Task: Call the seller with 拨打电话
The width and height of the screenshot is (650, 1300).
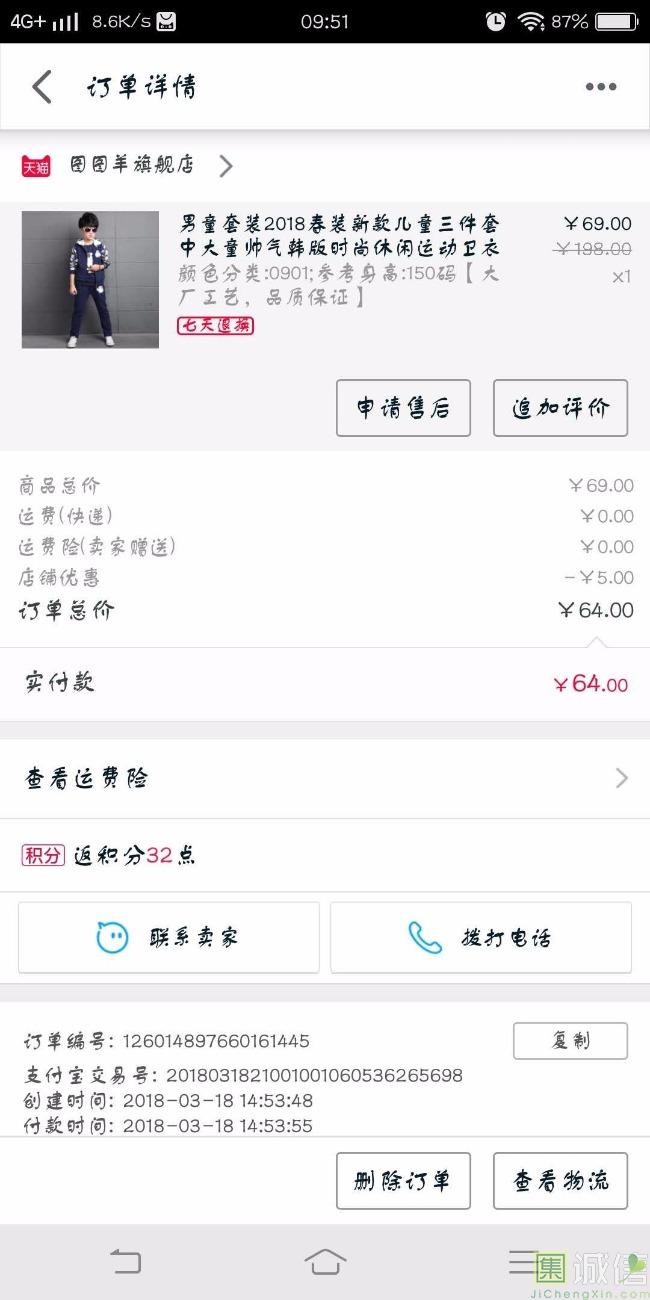Action: click(x=480, y=937)
